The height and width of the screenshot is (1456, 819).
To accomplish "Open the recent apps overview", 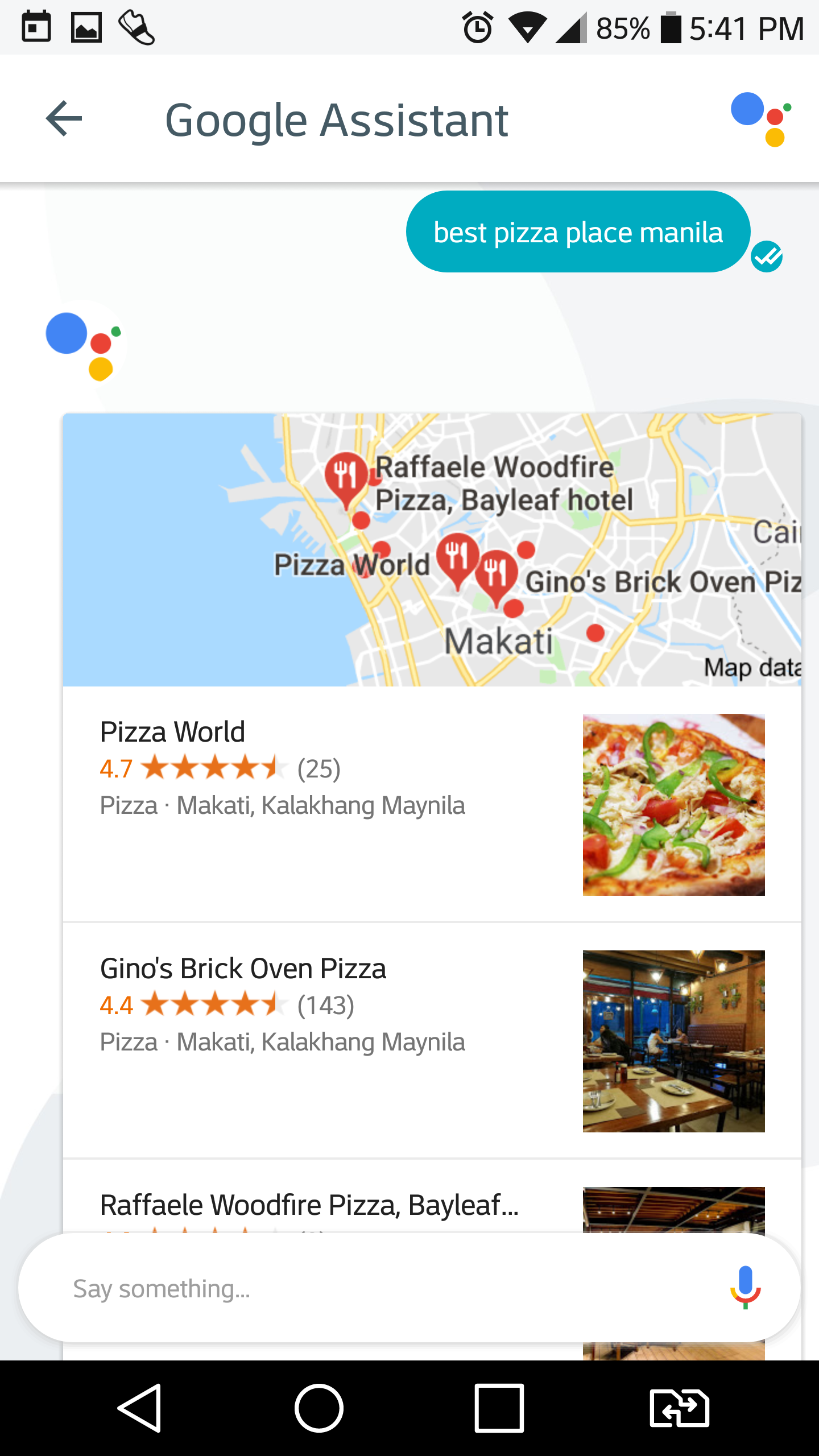I will tap(499, 1408).
